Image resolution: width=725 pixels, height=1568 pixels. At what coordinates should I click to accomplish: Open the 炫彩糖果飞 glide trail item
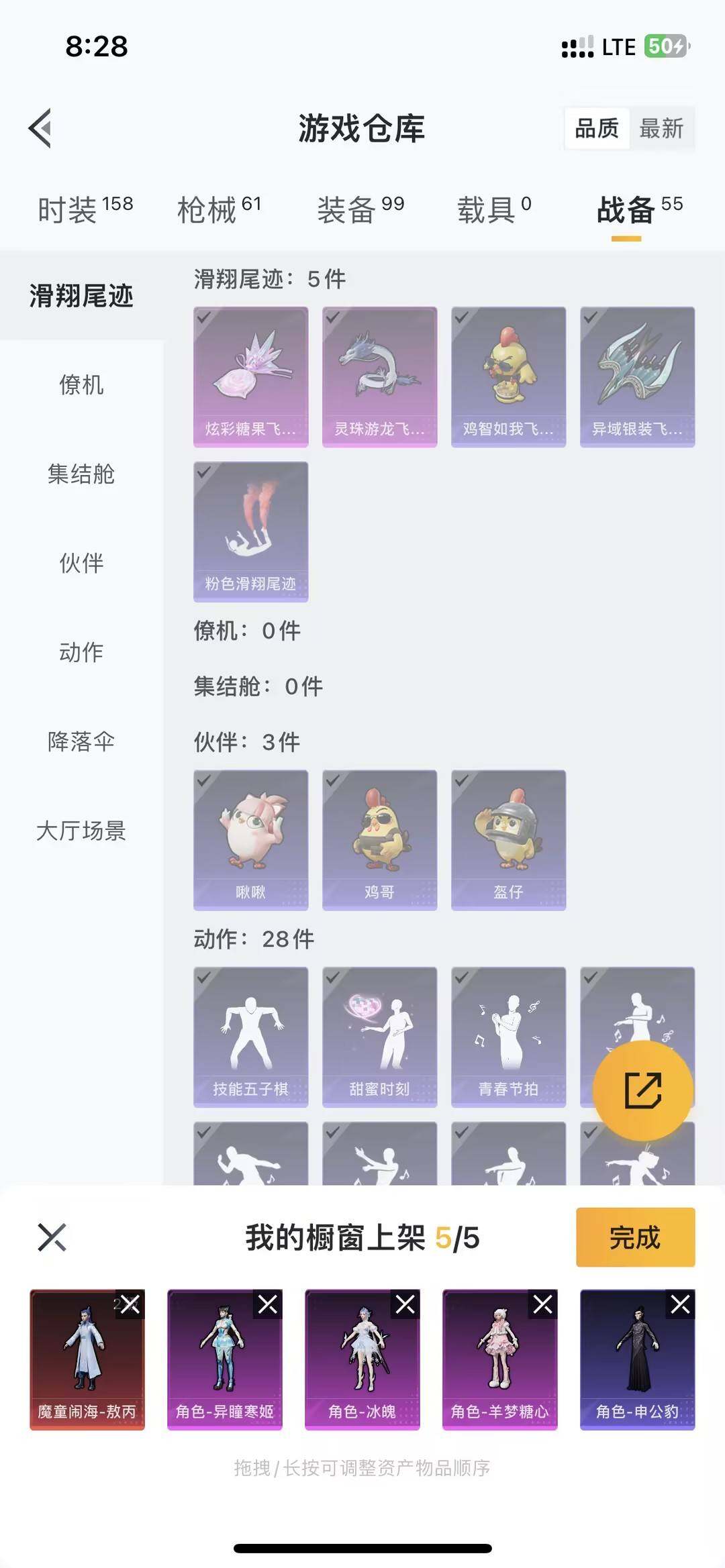pos(250,376)
